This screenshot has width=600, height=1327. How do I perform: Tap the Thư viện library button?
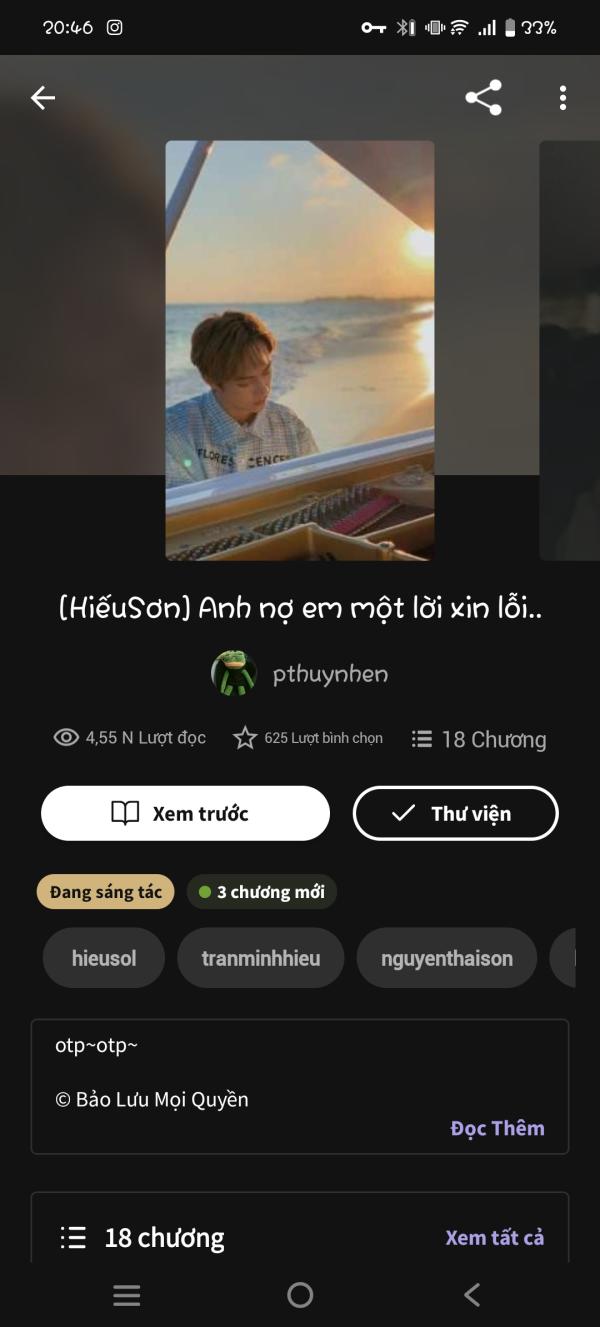[455, 813]
